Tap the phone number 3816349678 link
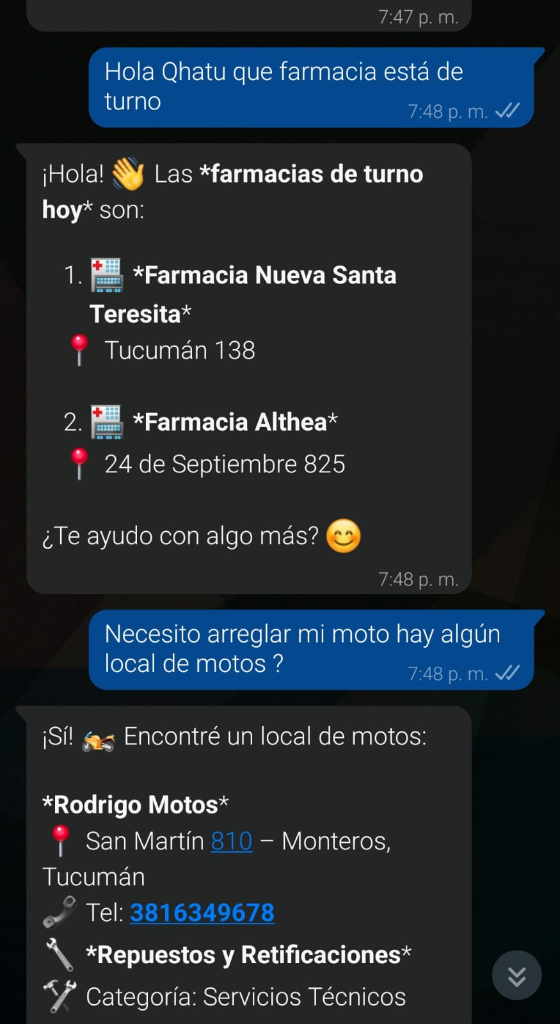Image resolution: width=560 pixels, height=1024 pixels. (x=202, y=912)
